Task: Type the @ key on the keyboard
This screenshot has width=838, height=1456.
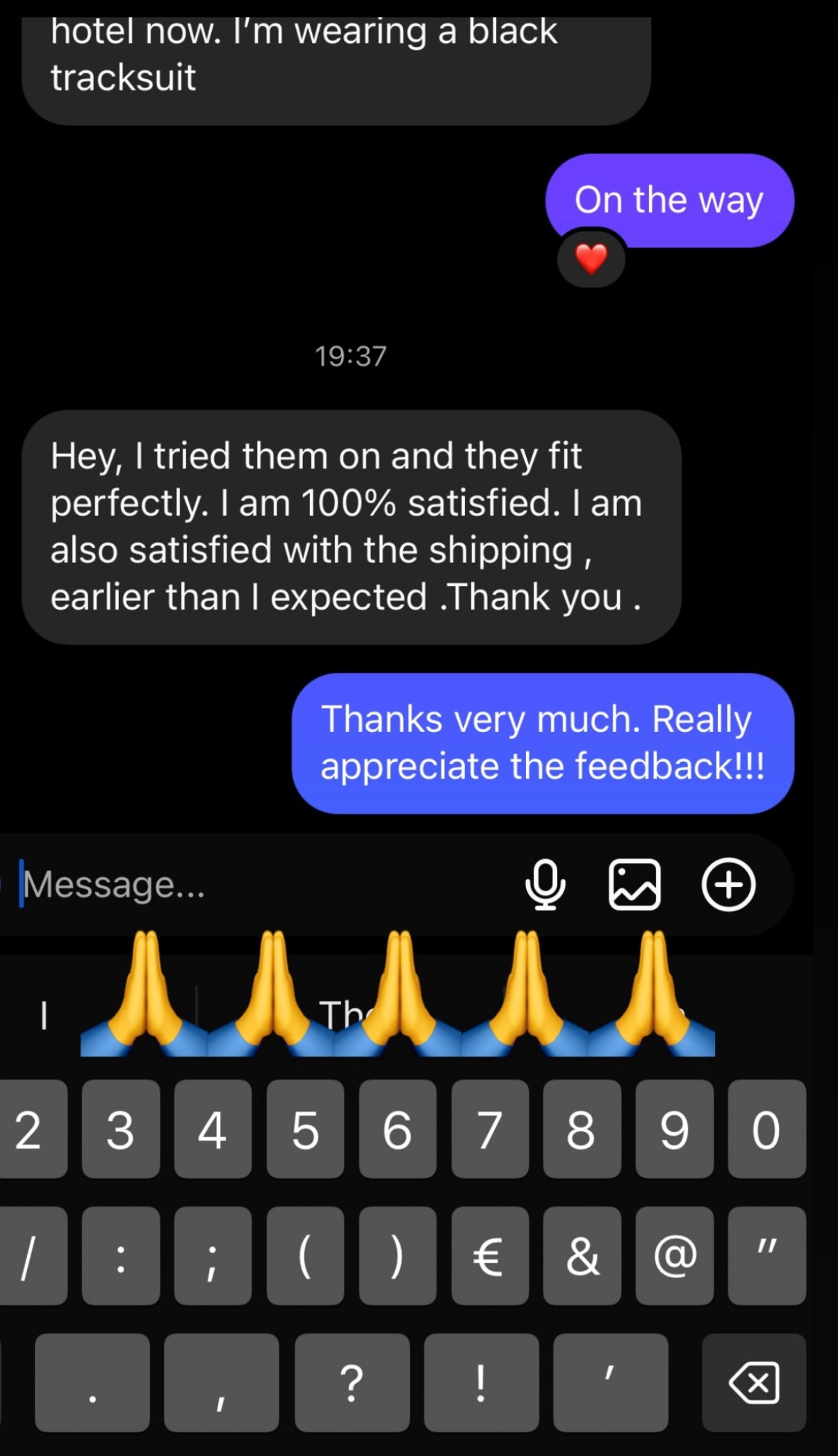Action: [674, 1256]
